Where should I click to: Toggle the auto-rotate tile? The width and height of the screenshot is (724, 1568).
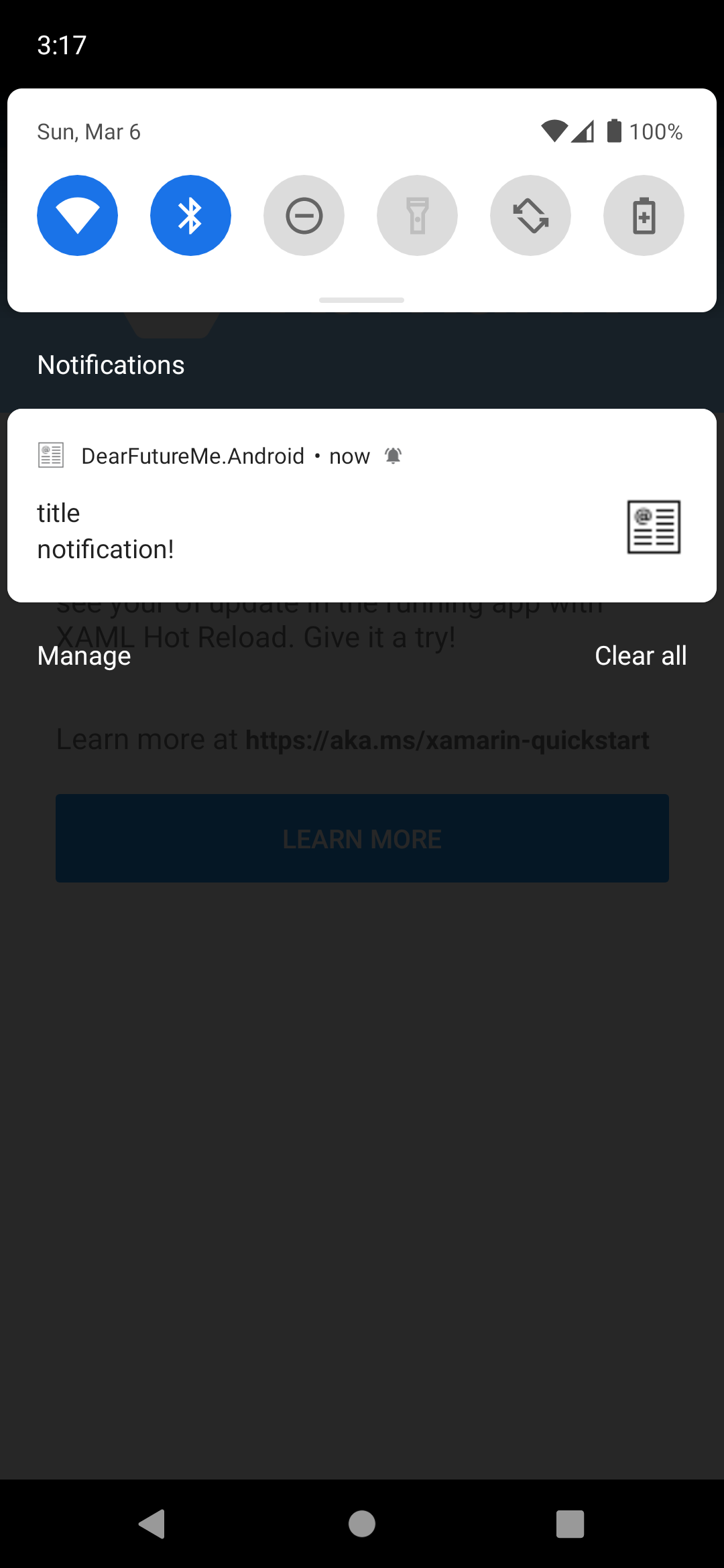tap(530, 215)
